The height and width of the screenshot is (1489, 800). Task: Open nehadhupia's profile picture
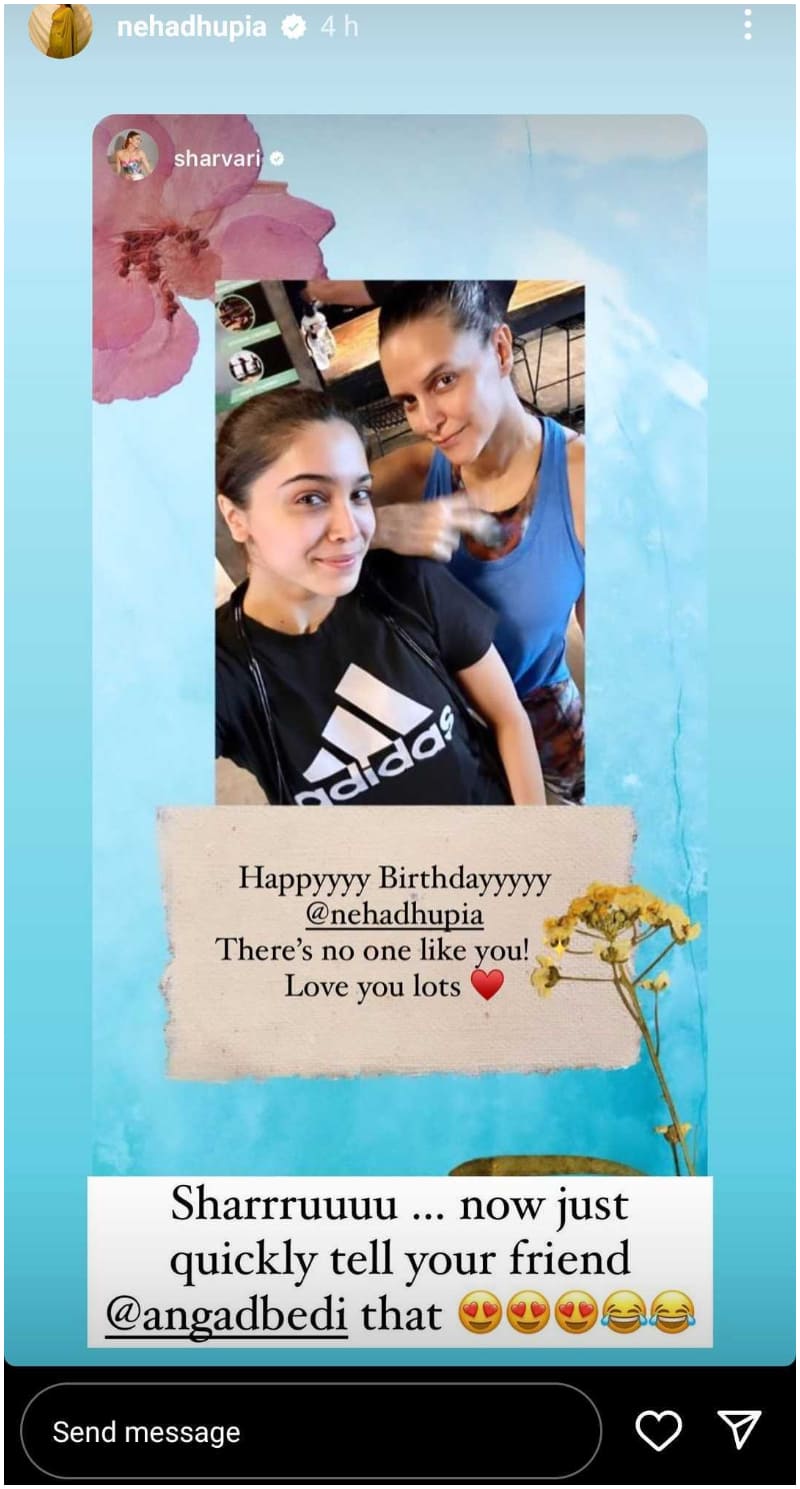coord(60,28)
